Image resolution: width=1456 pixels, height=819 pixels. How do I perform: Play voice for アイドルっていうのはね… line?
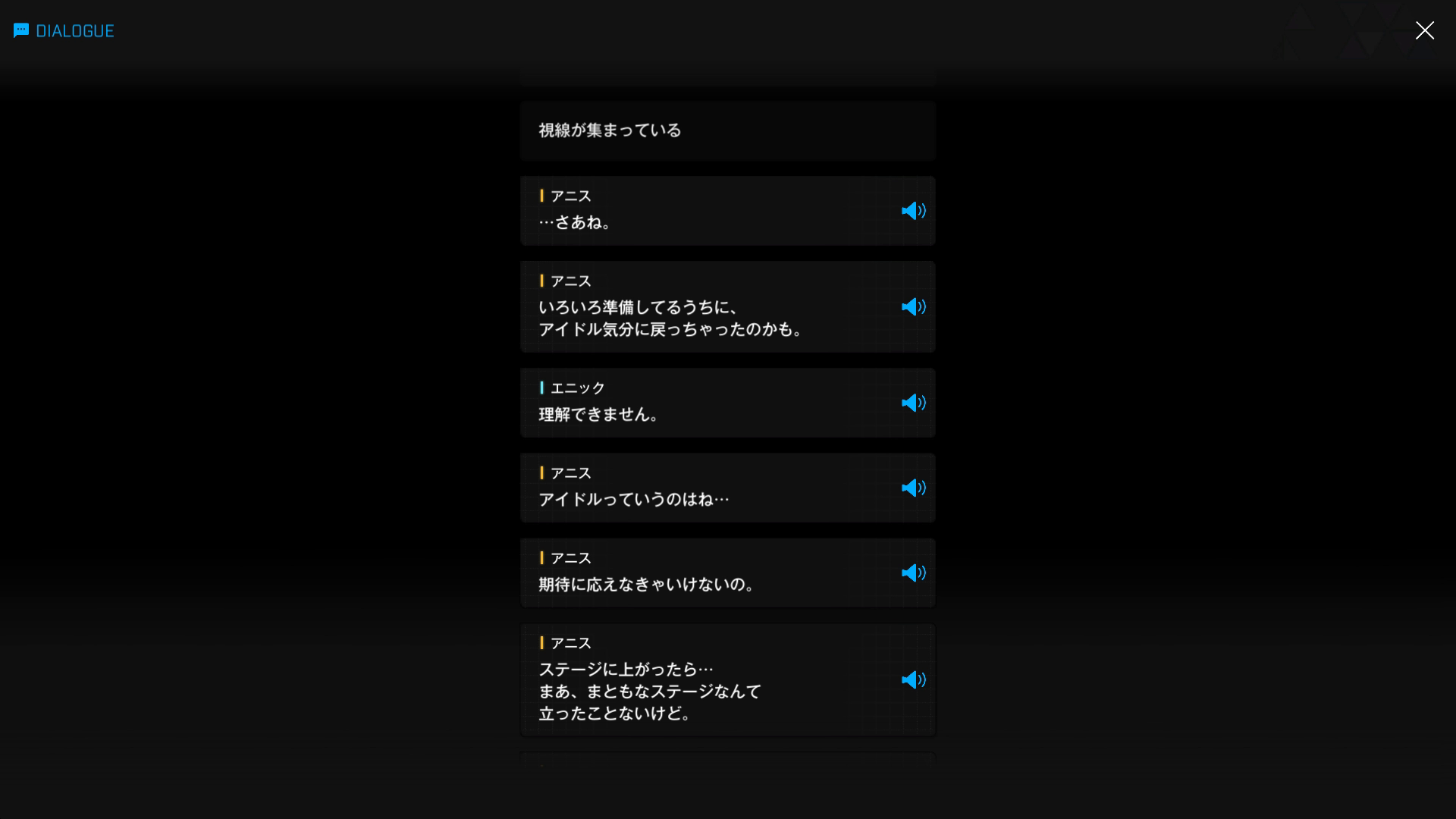[x=913, y=488]
